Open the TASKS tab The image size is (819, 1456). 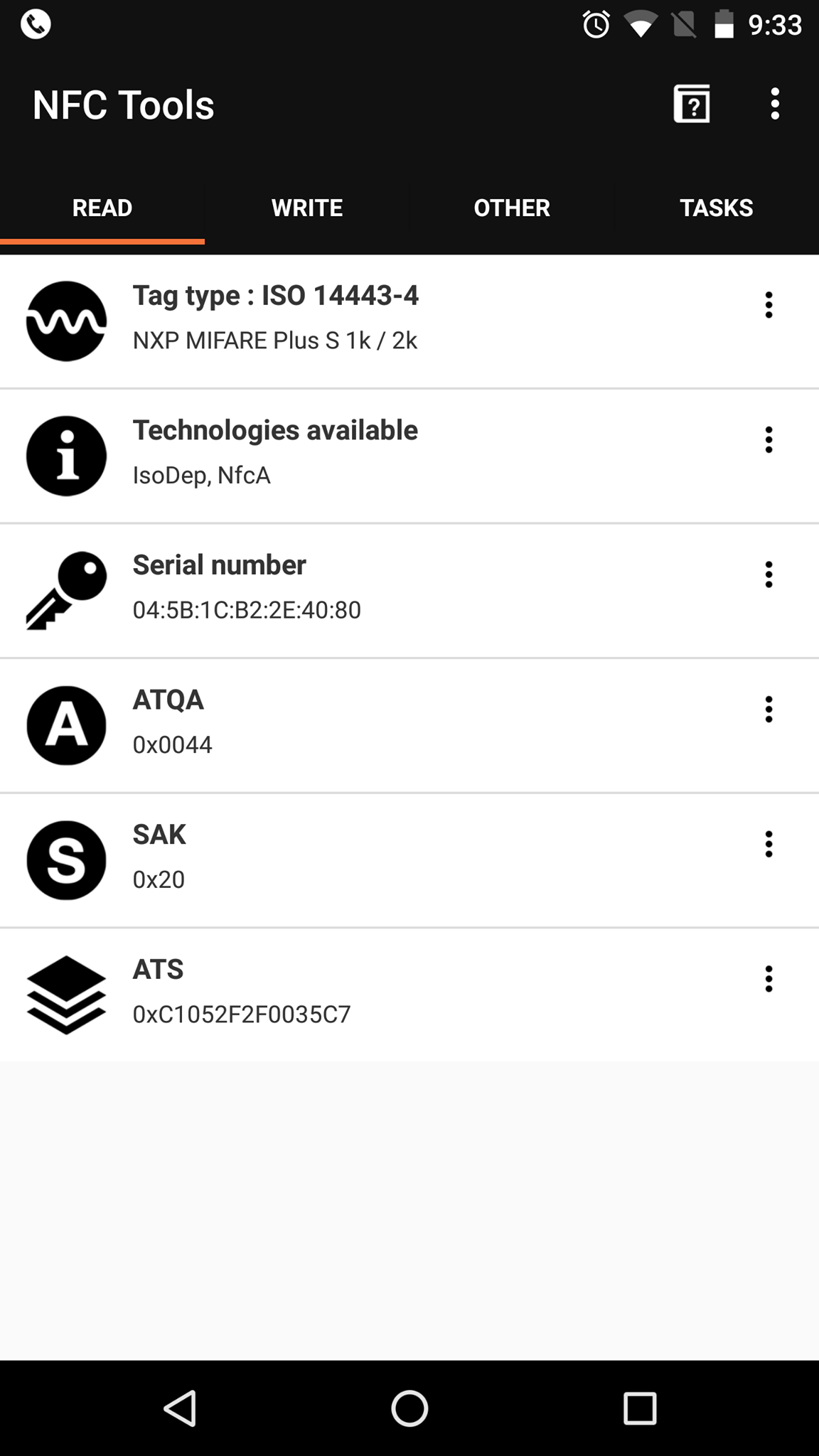[x=717, y=208]
